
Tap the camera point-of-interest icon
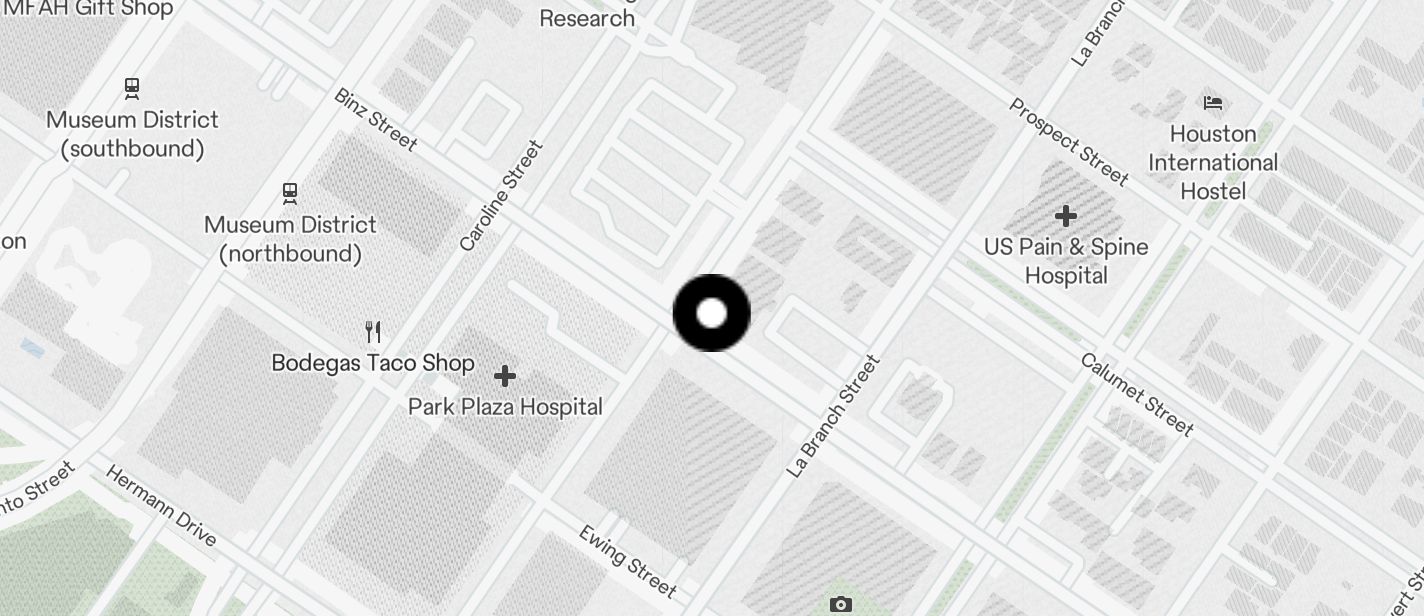click(x=841, y=604)
